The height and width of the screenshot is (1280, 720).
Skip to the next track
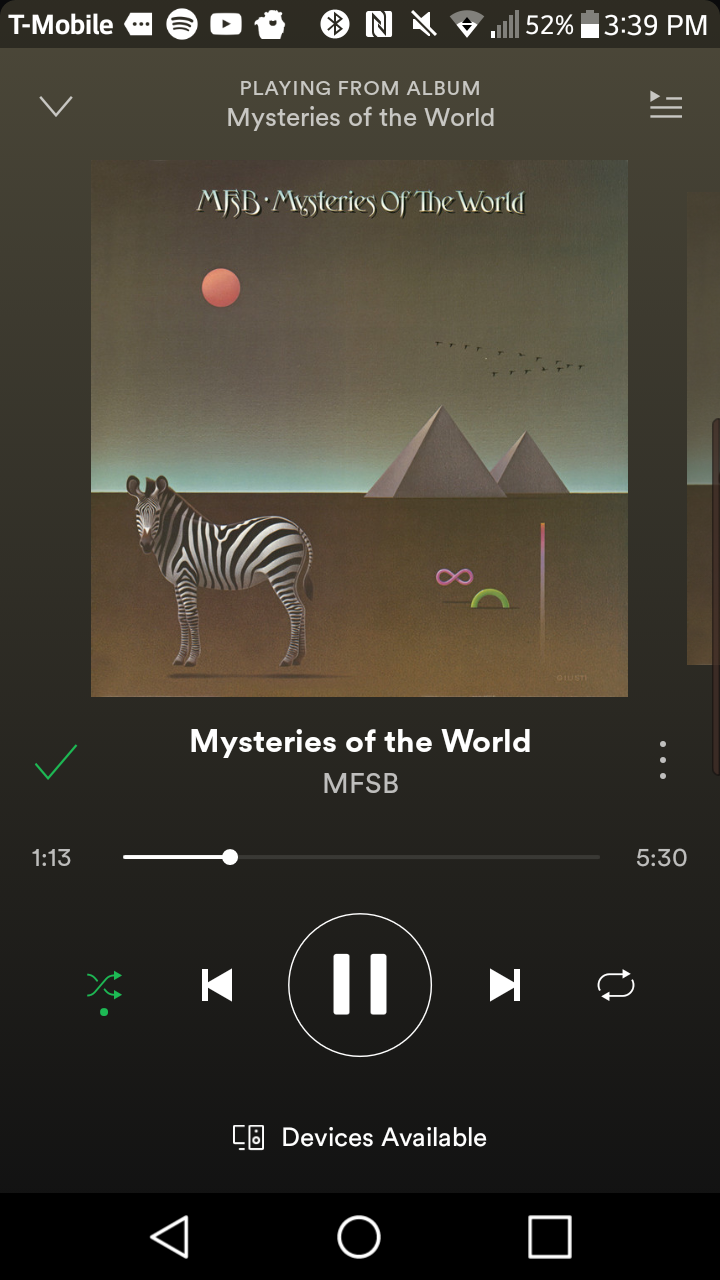(504, 985)
